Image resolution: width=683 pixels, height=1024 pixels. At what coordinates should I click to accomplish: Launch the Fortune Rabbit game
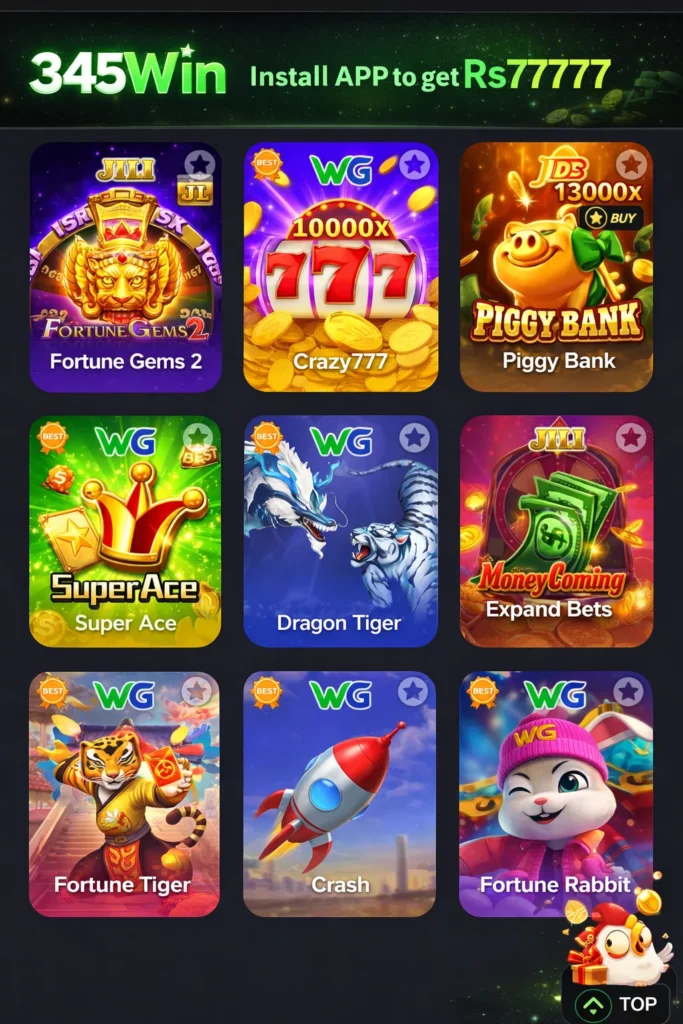556,795
